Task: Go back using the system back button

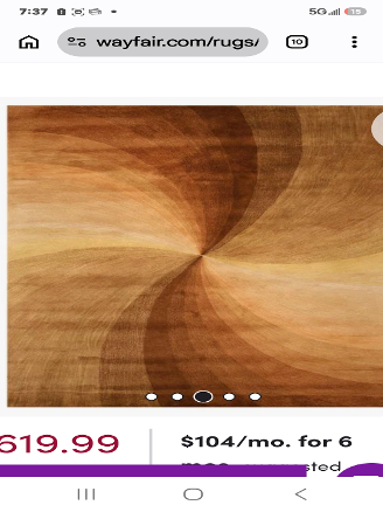Action: 301,494
